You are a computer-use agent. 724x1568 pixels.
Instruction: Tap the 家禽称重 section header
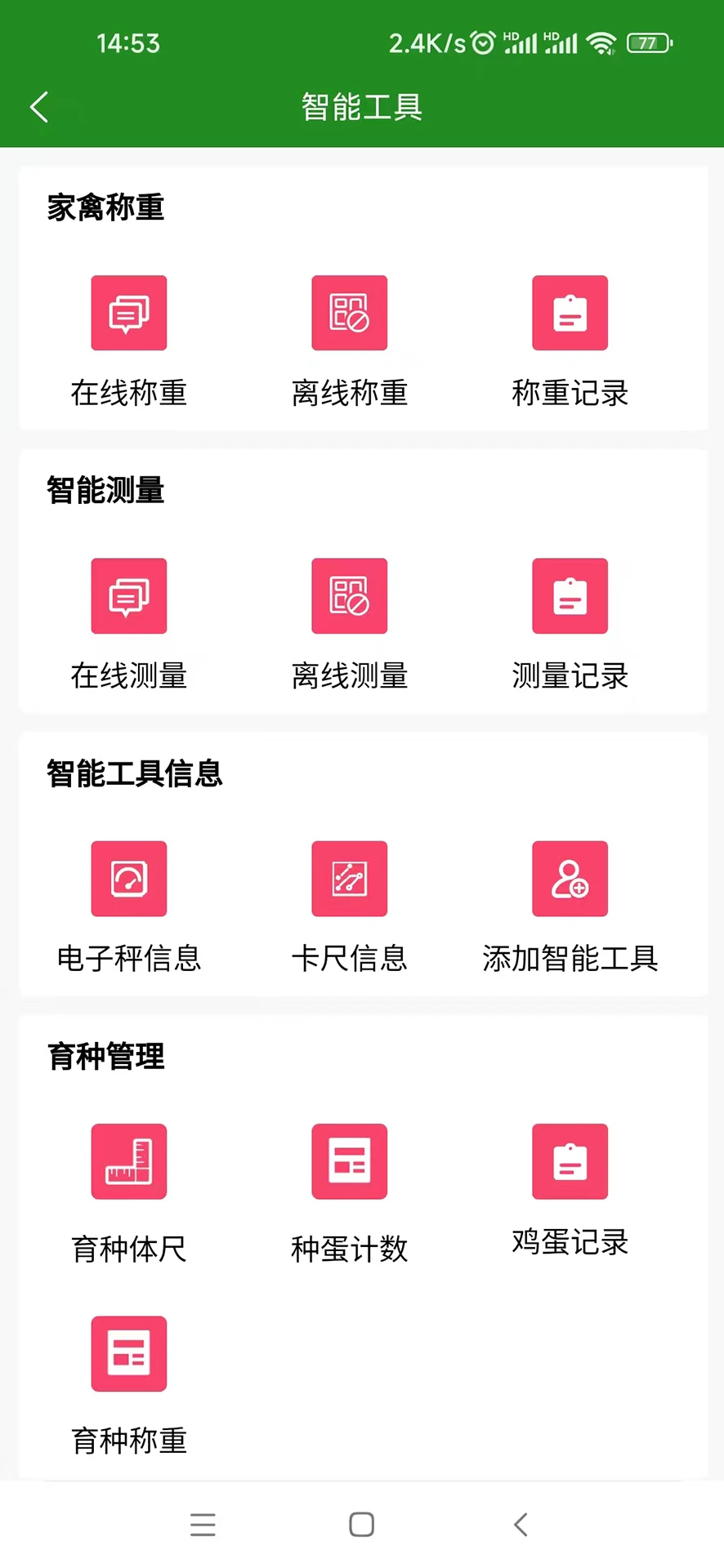click(105, 207)
